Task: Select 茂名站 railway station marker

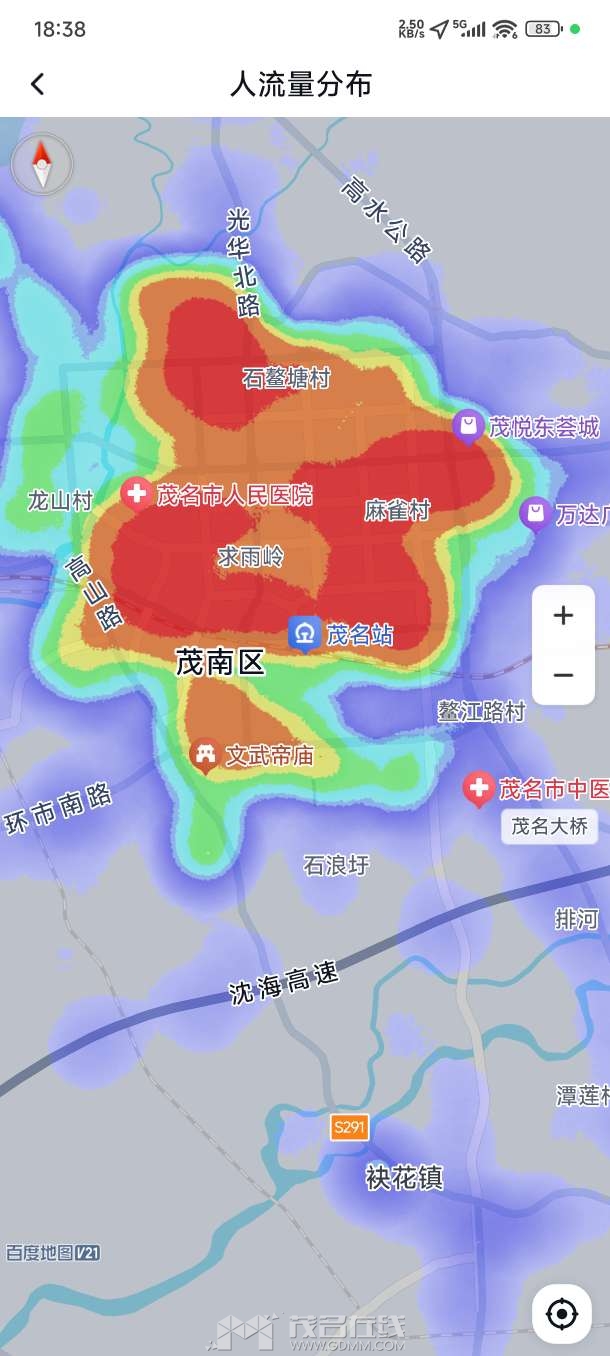Action: coord(305,634)
